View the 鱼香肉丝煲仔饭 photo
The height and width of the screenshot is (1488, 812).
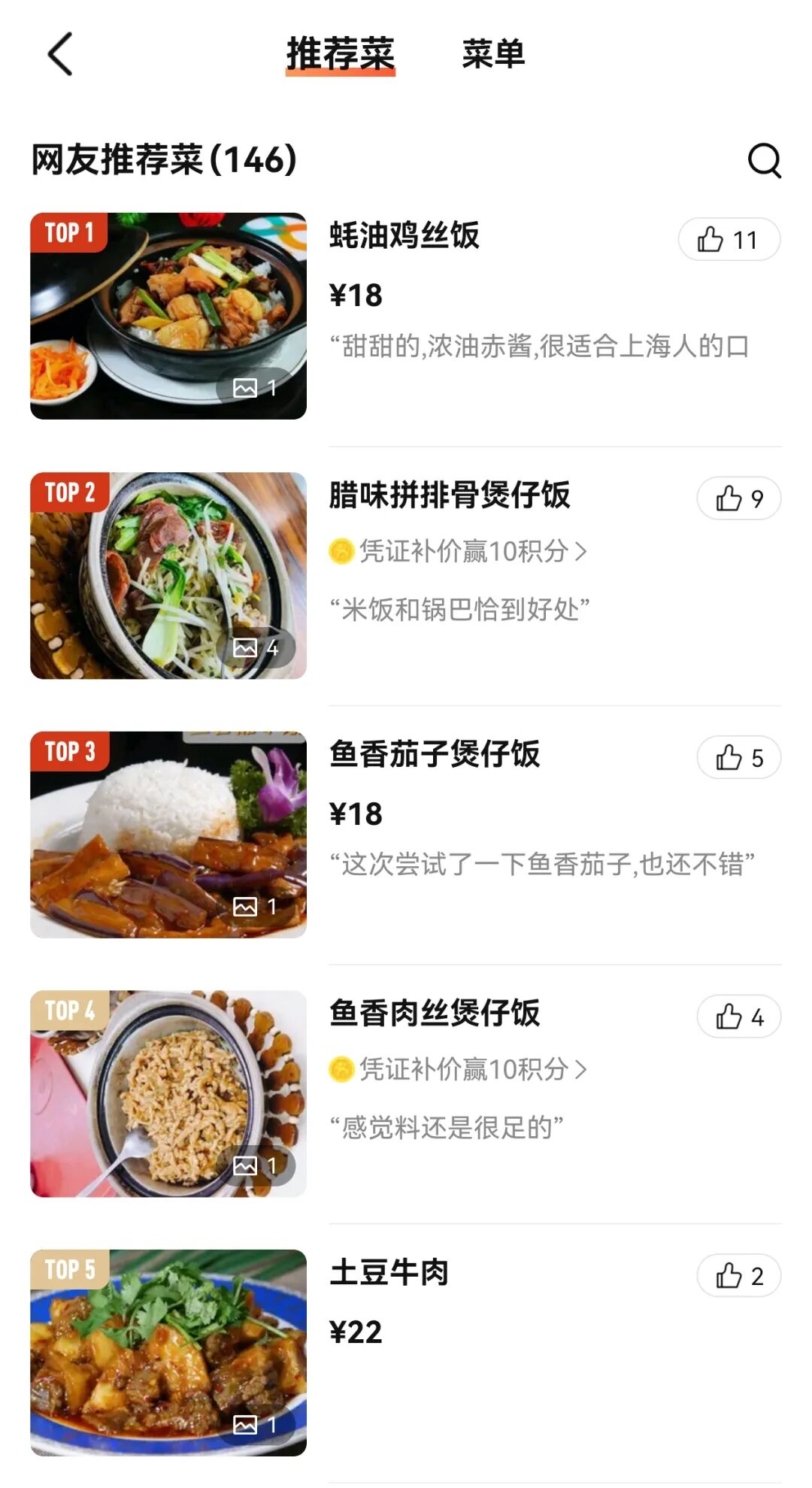click(168, 1093)
